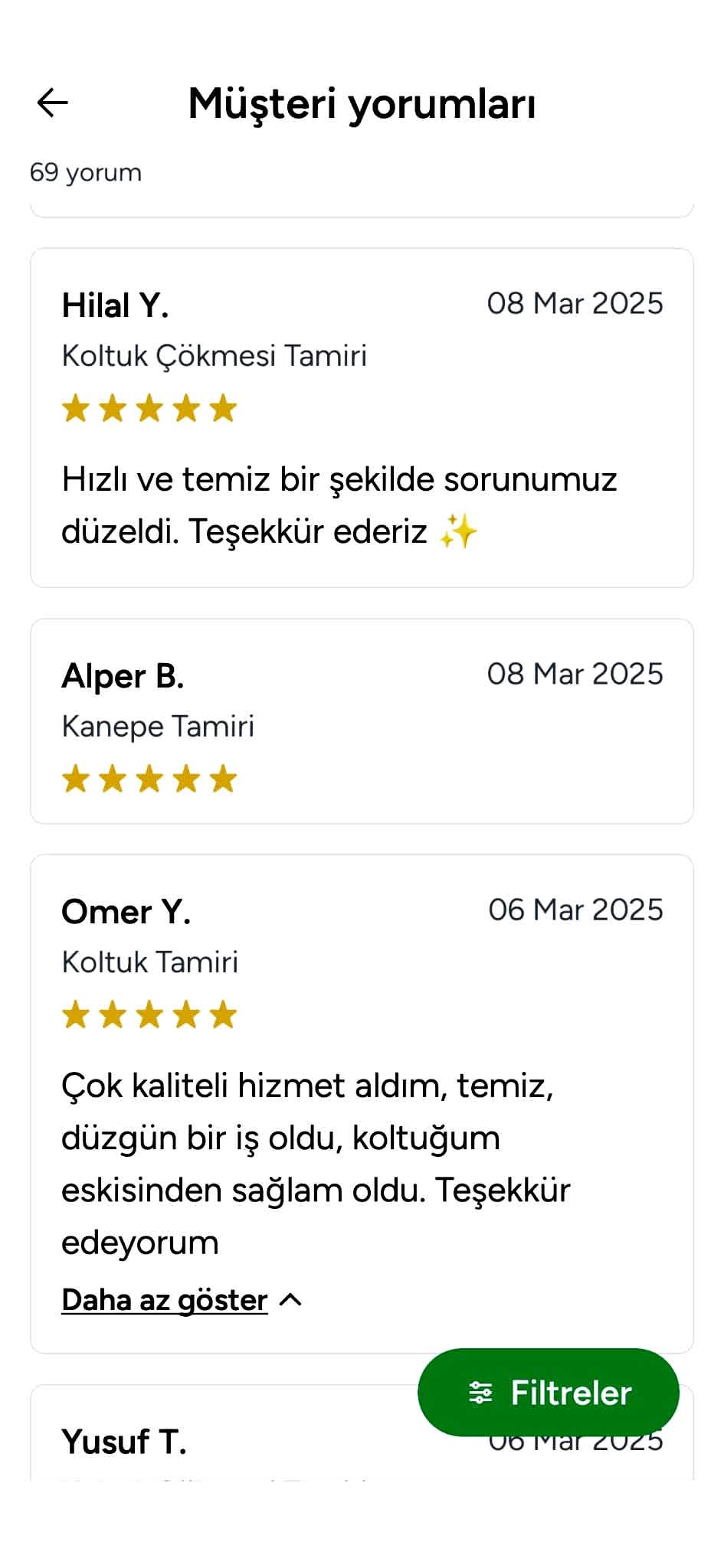Select Hilal Y.'s review card
The width and height of the screenshot is (724, 1568).
click(362, 416)
